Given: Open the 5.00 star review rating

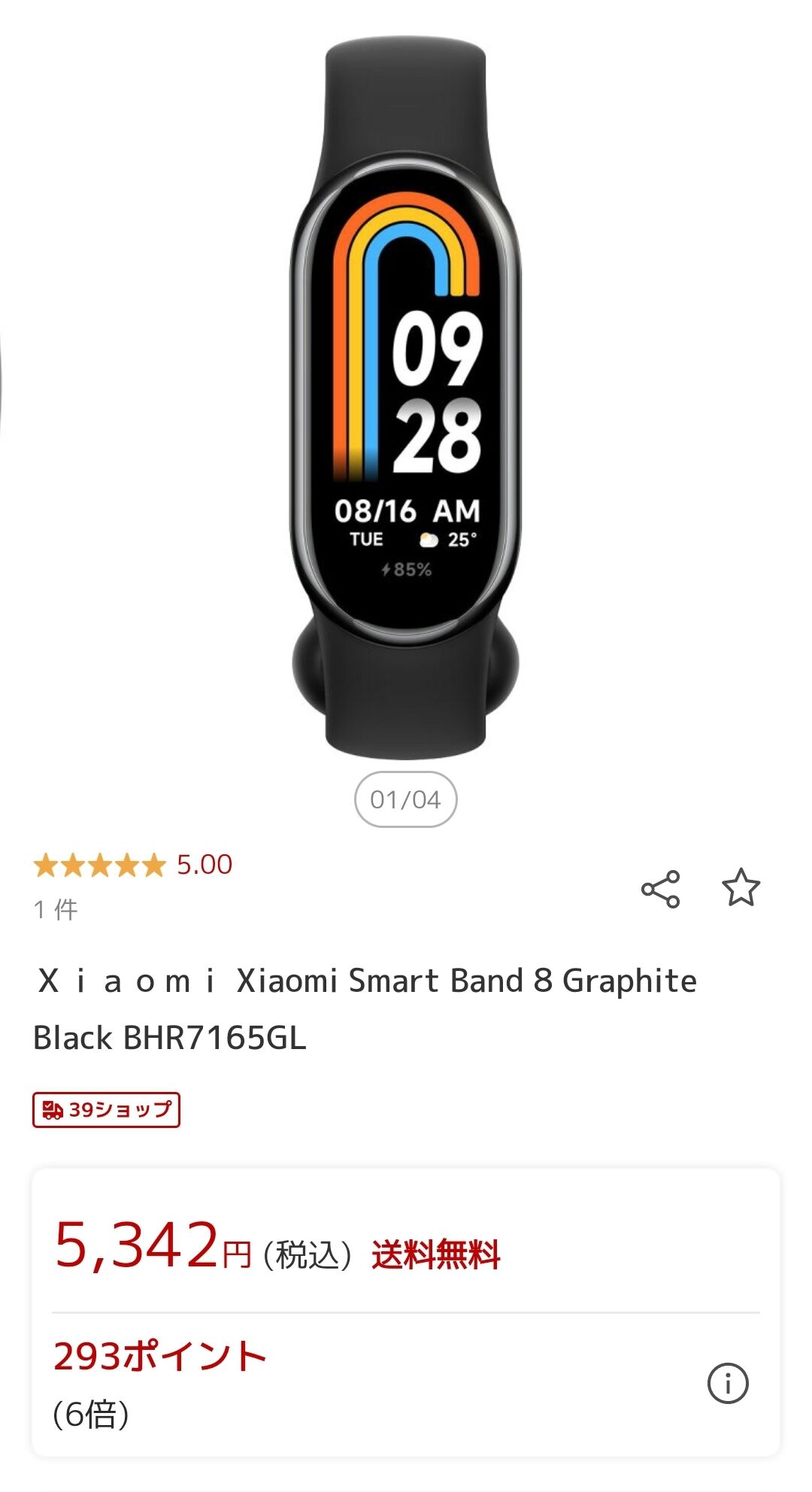Looking at the screenshot, I should 133,865.
